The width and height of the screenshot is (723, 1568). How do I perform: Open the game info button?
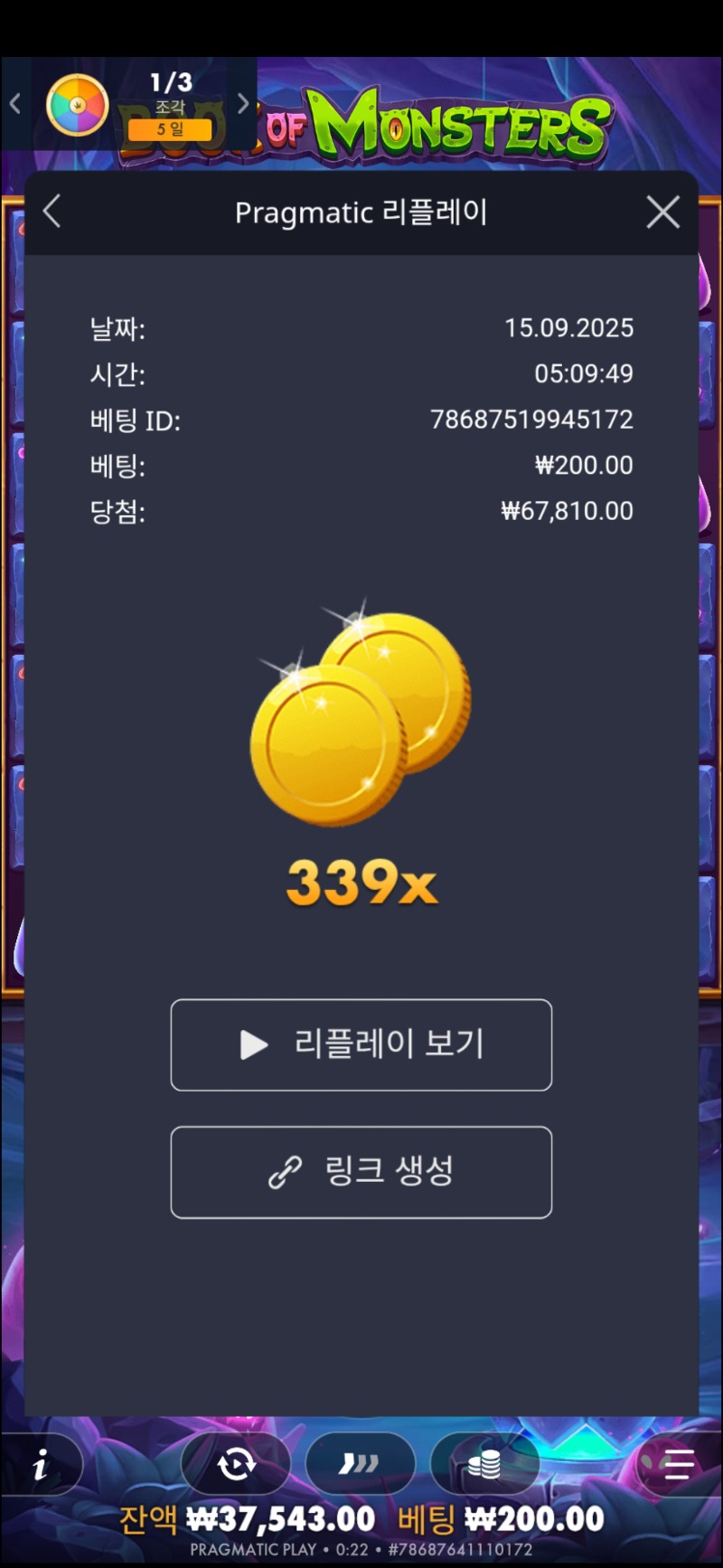click(x=41, y=1464)
